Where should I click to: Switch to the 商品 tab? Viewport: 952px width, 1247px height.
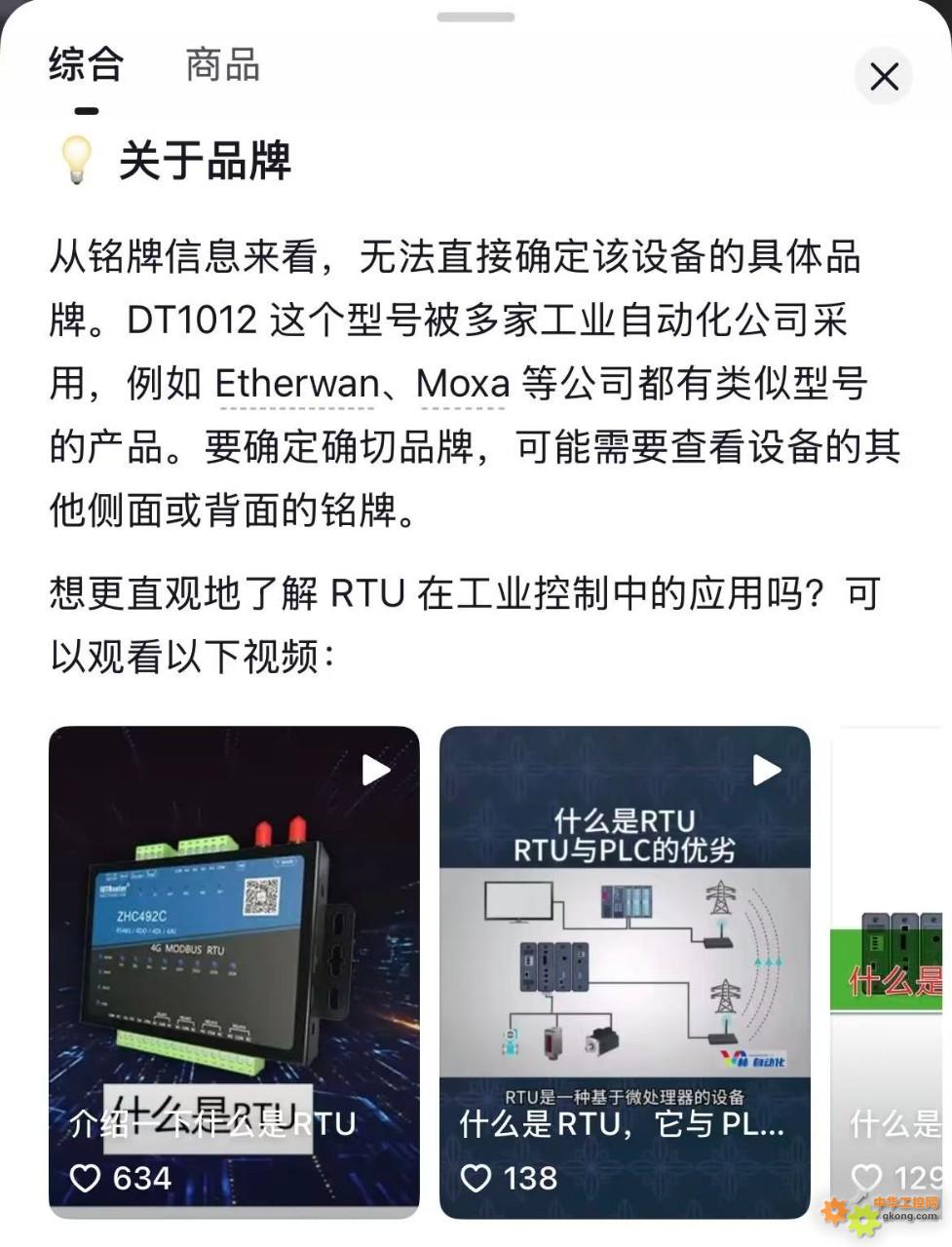(x=222, y=65)
